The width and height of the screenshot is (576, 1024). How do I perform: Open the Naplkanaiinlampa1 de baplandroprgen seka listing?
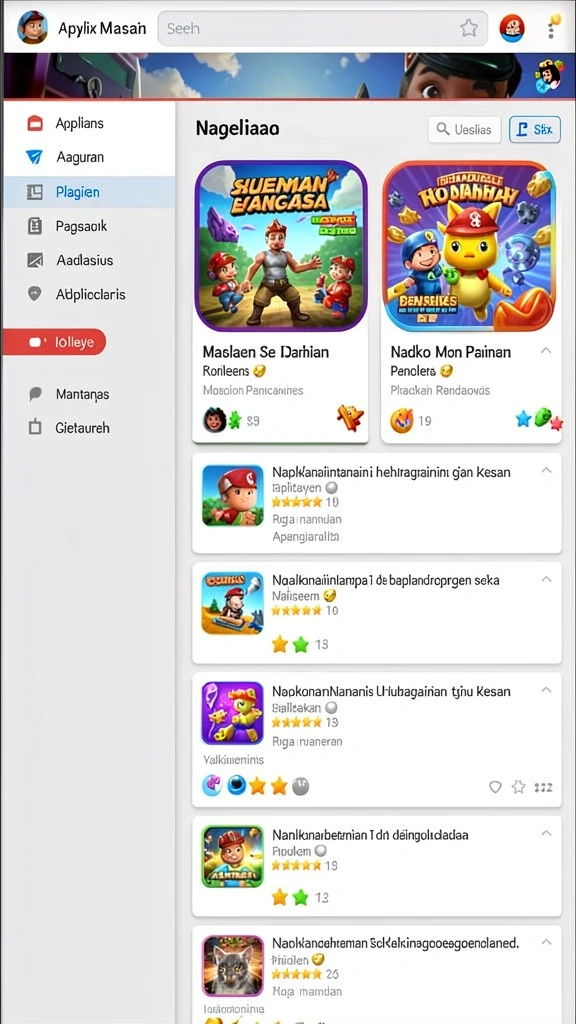point(377,613)
